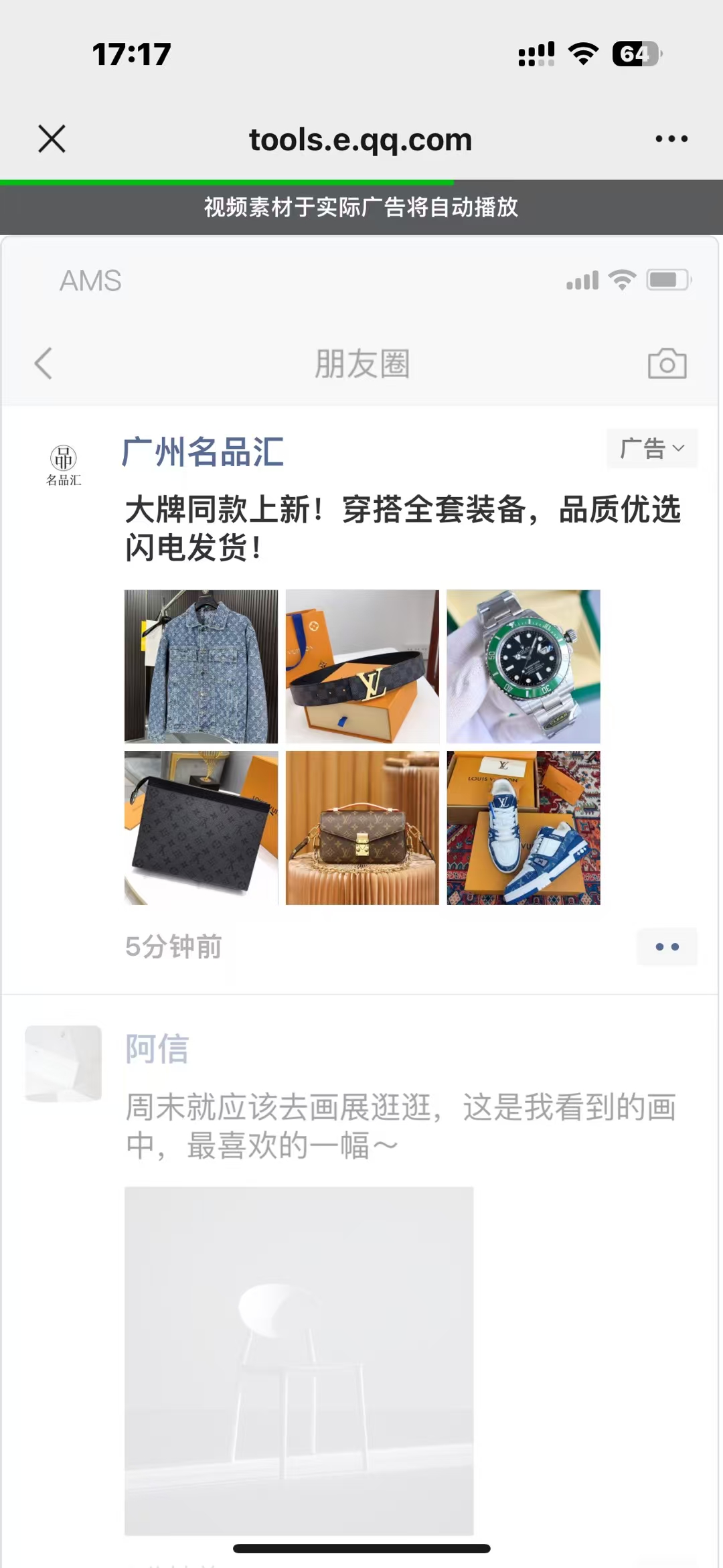Image resolution: width=723 pixels, height=1568 pixels.
Task: Open the two-dot like and comment button
Action: (x=667, y=946)
